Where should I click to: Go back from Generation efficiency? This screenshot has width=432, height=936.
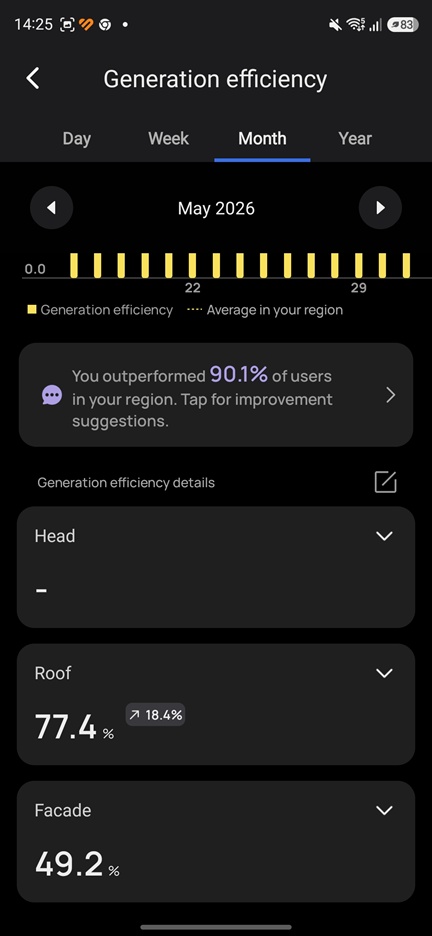click(x=33, y=79)
